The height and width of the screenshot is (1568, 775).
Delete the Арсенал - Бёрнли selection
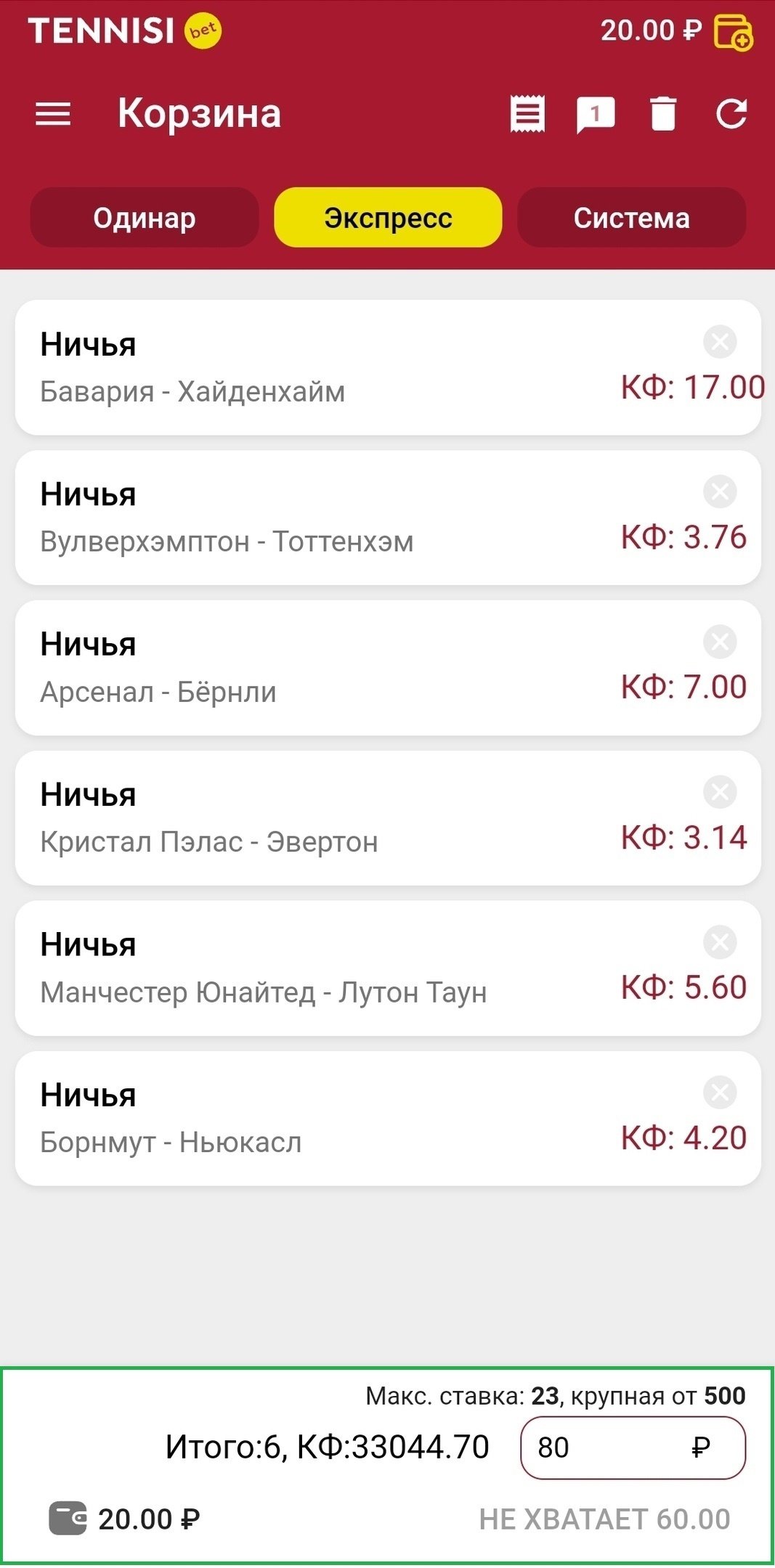coord(720,642)
